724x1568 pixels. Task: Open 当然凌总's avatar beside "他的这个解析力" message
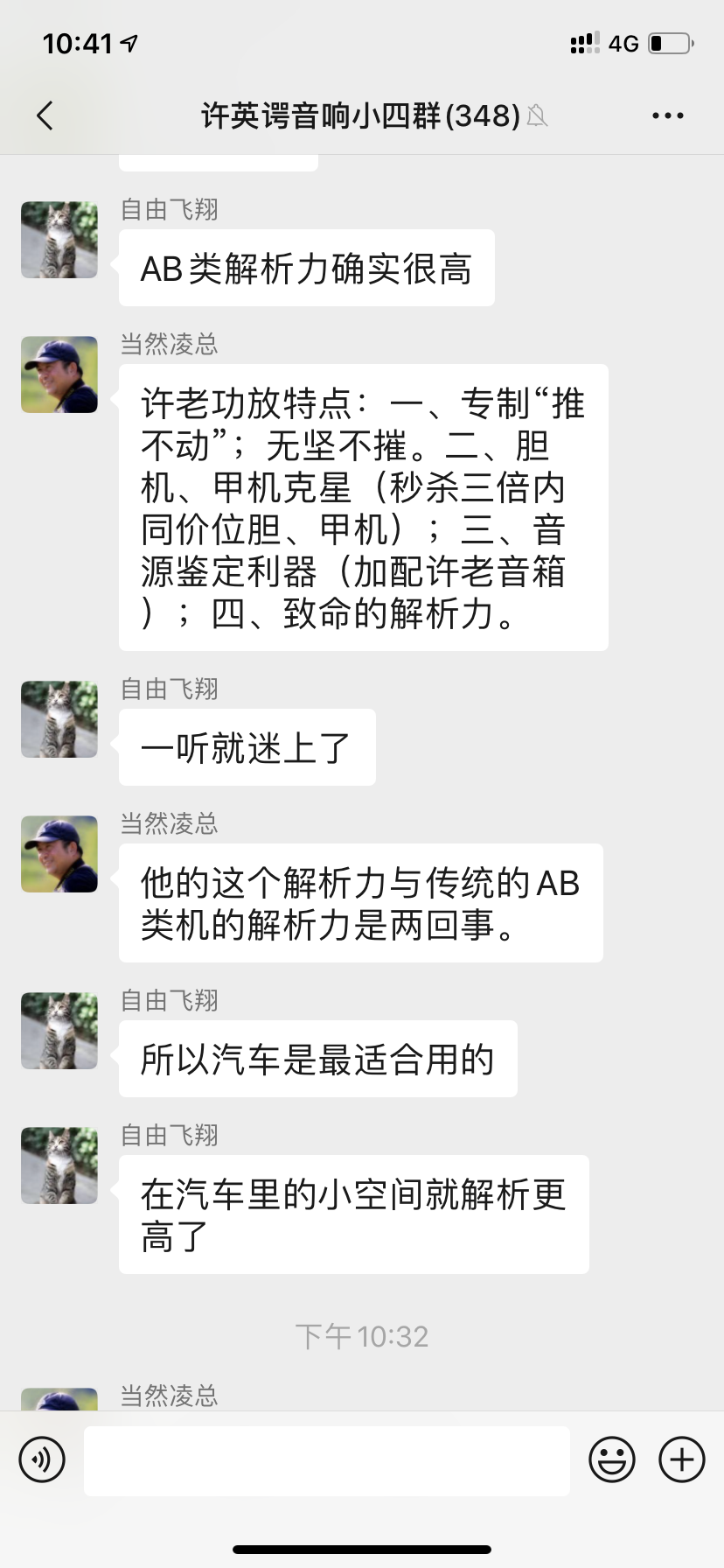click(59, 854)
